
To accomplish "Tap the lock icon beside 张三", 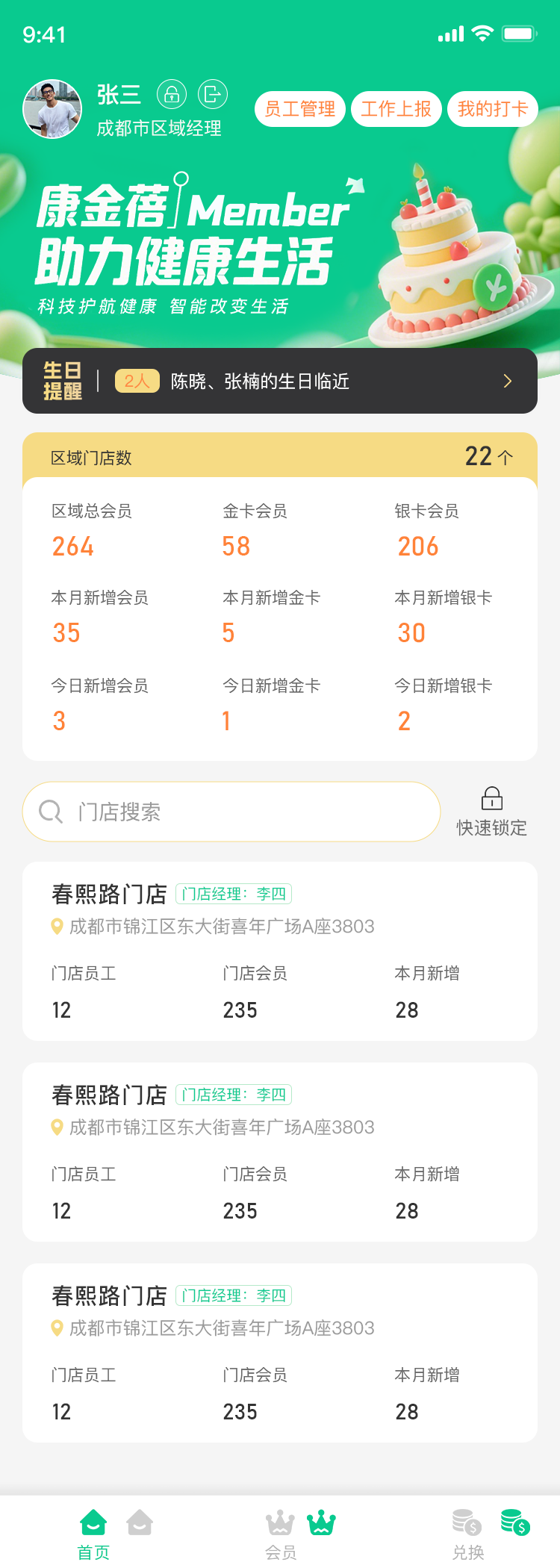I will [172, 95].
